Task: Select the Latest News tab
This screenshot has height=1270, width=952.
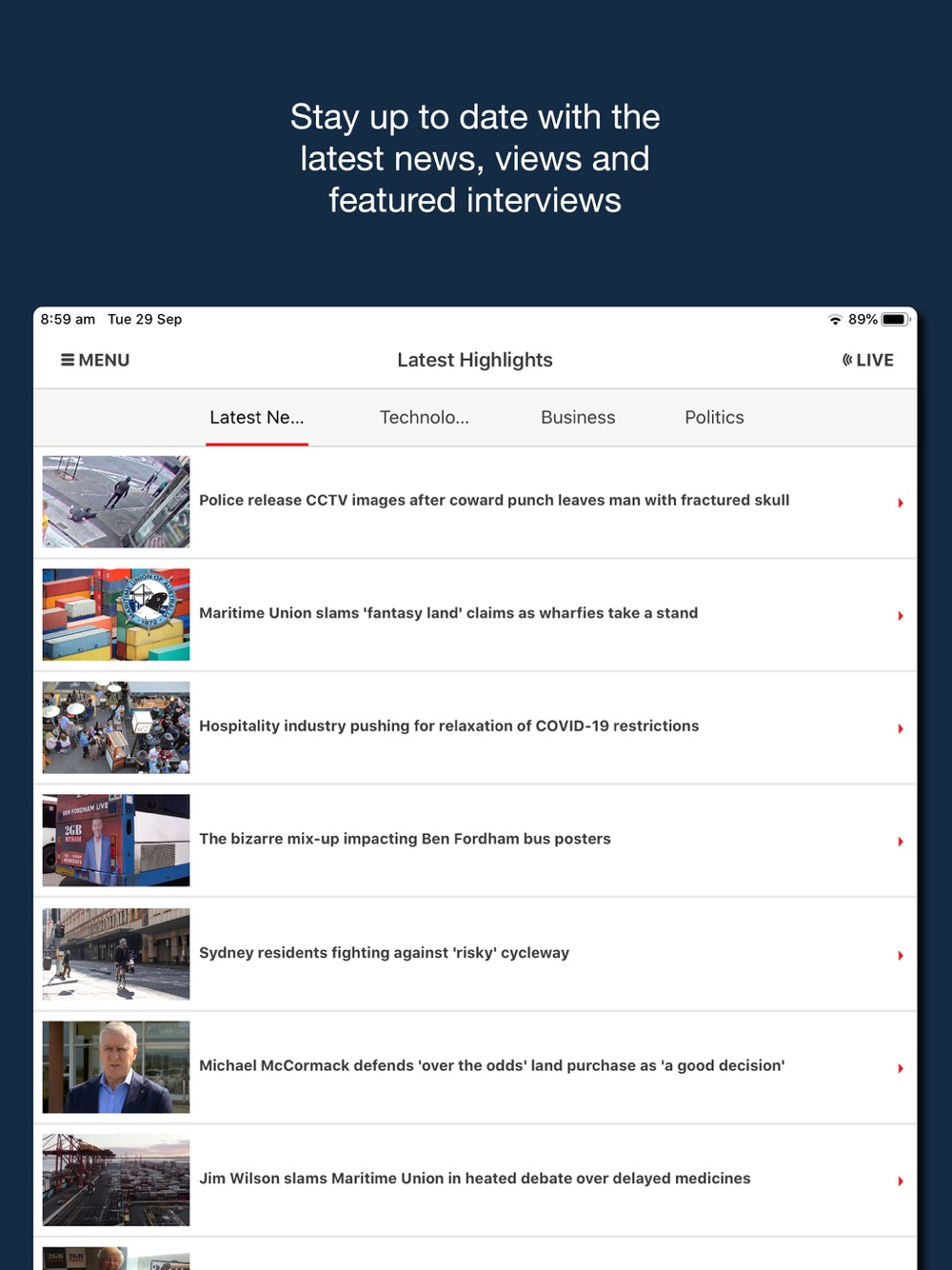Action: tap(256, 418)
